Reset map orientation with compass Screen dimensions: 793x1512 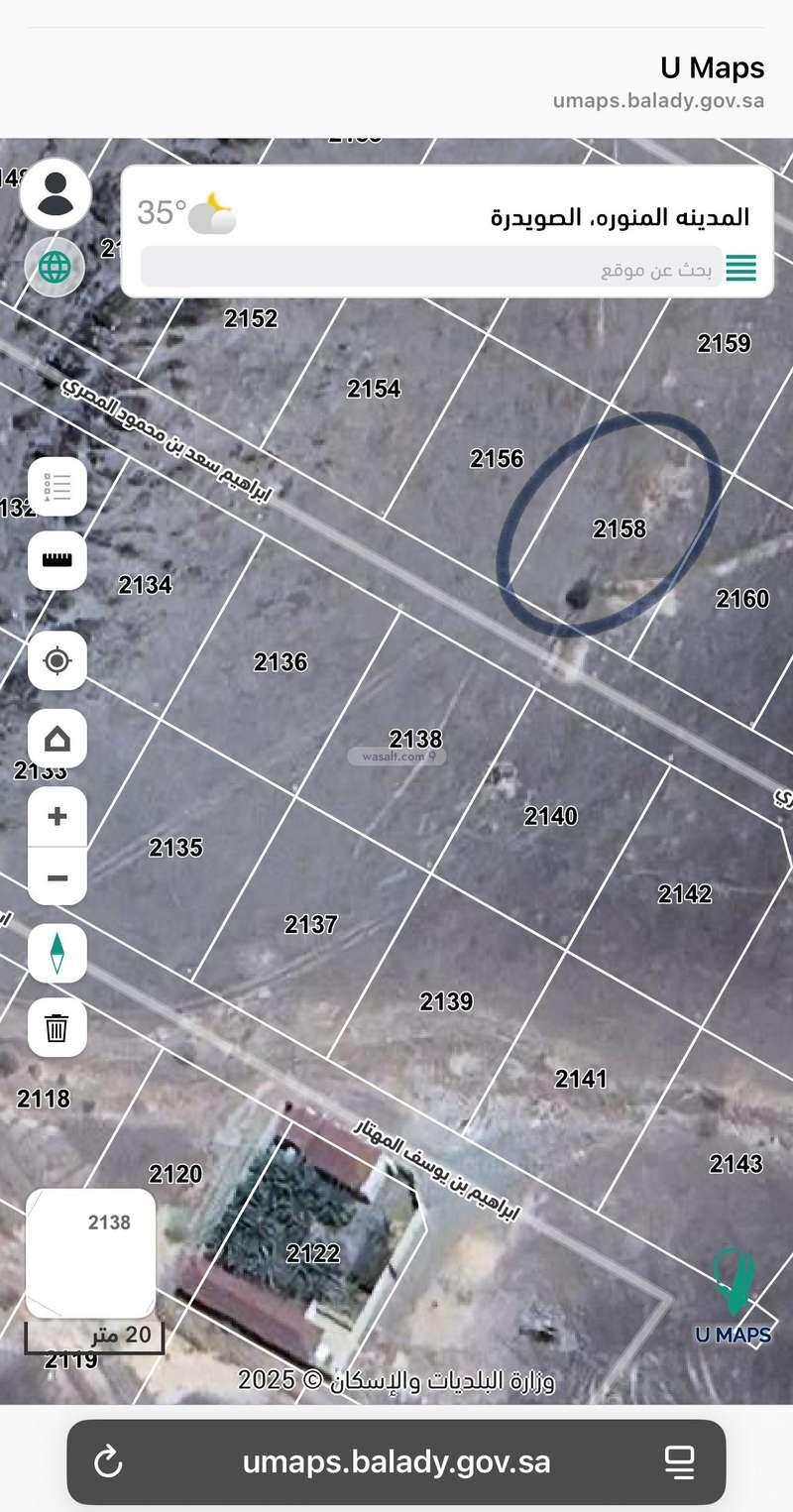point(57,953)
